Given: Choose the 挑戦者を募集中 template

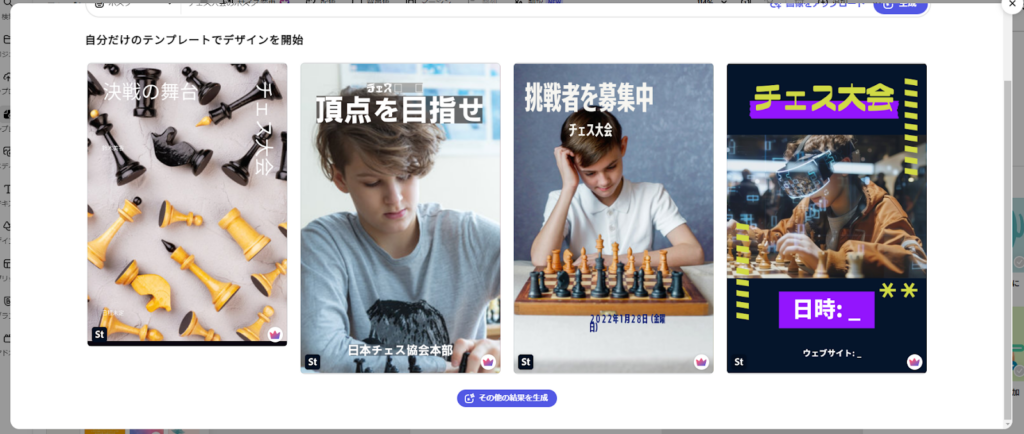Looking at the screenshot, I should pos(613,218).
